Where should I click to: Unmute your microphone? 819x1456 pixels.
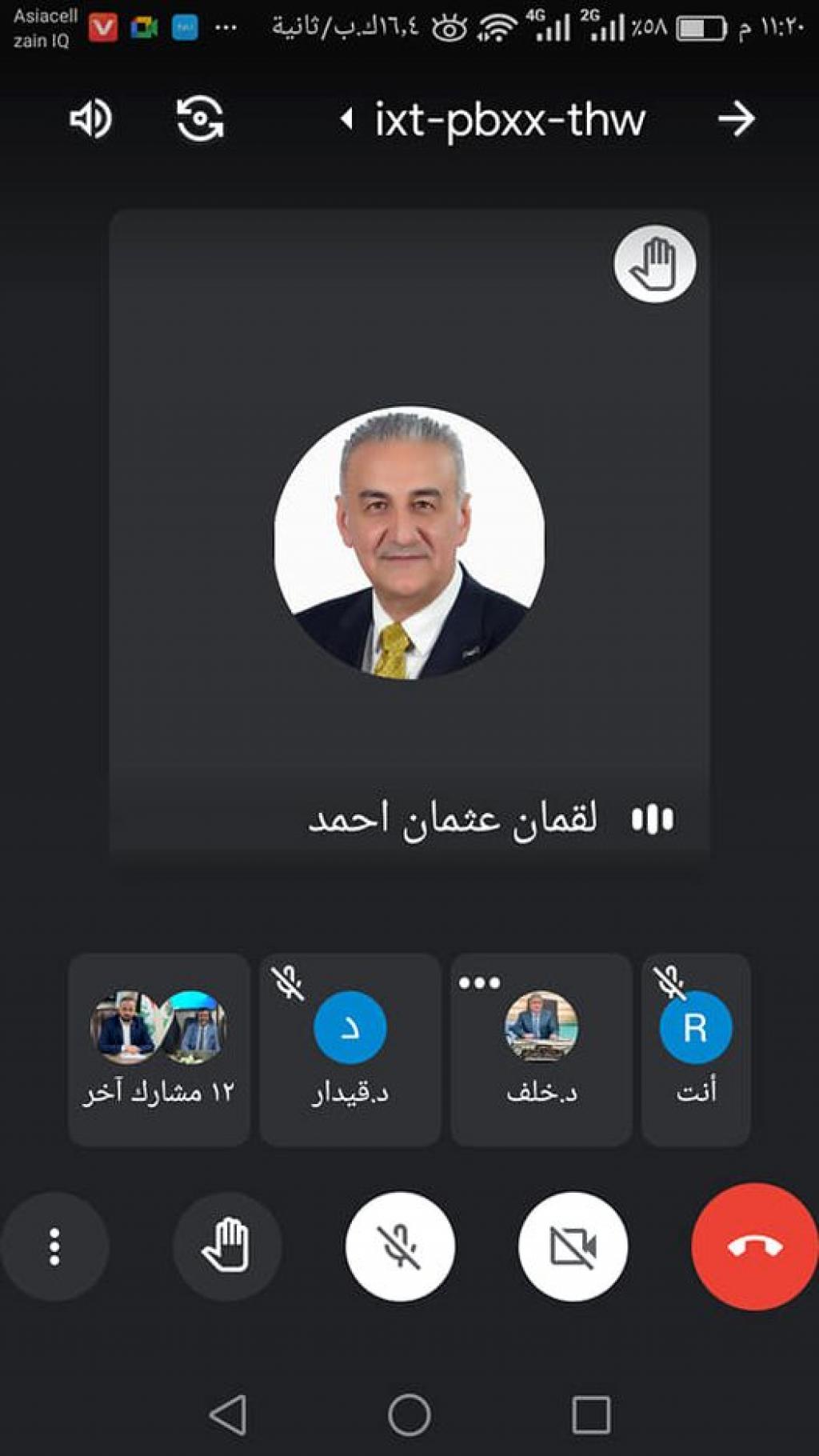tap(400, 1246)
